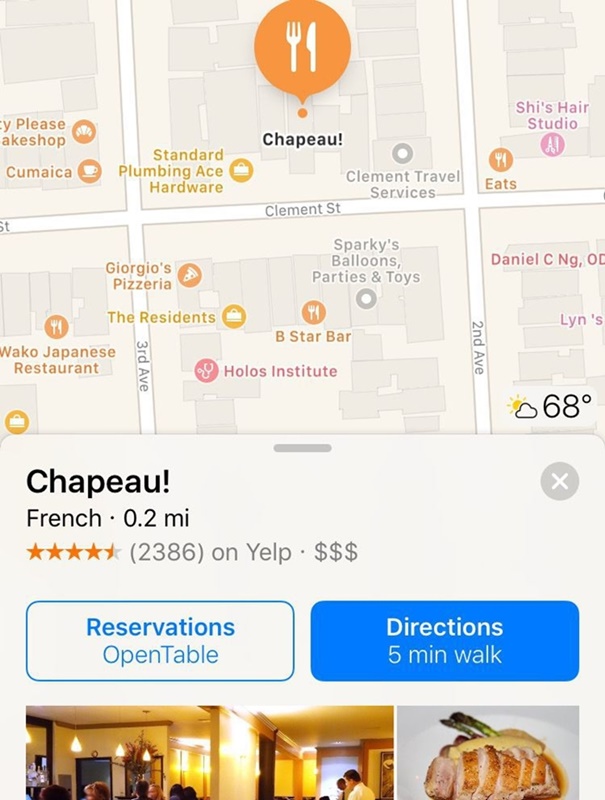Get walking directions to Chapeau!
This screenshot has width=605, height=800.
[x=445, y=641]
